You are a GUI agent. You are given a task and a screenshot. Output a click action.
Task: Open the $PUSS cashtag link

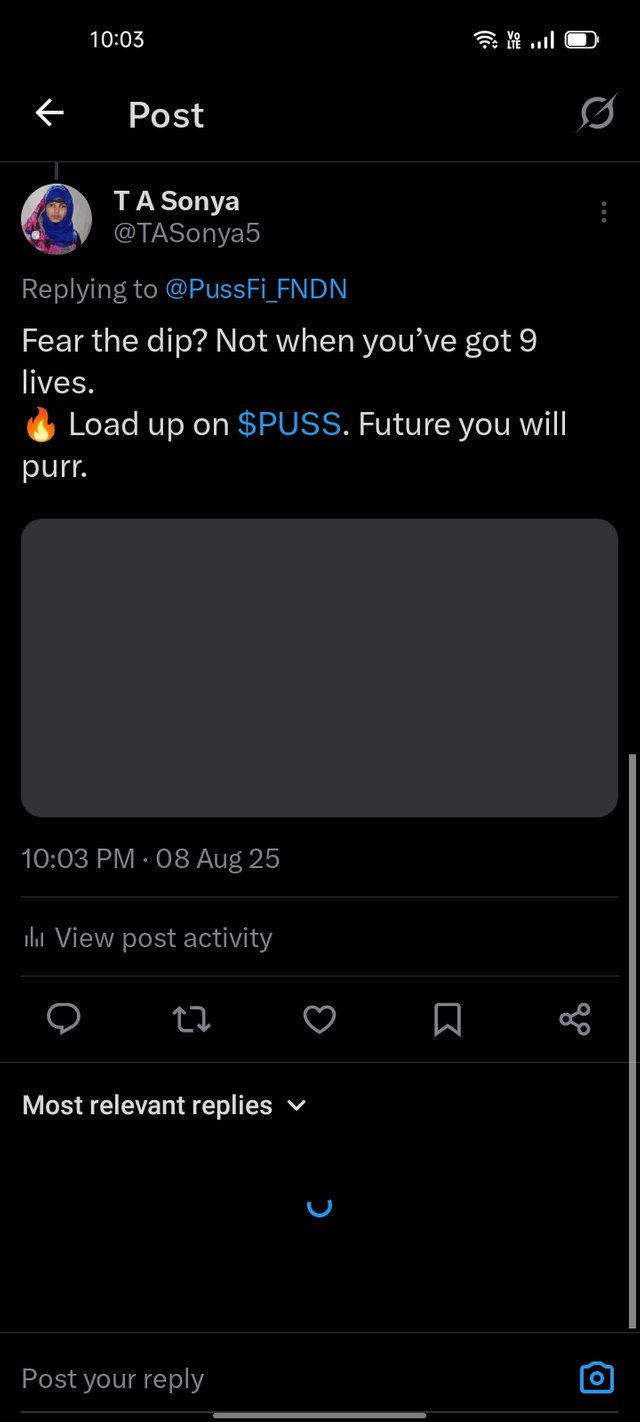pos(289,424)
